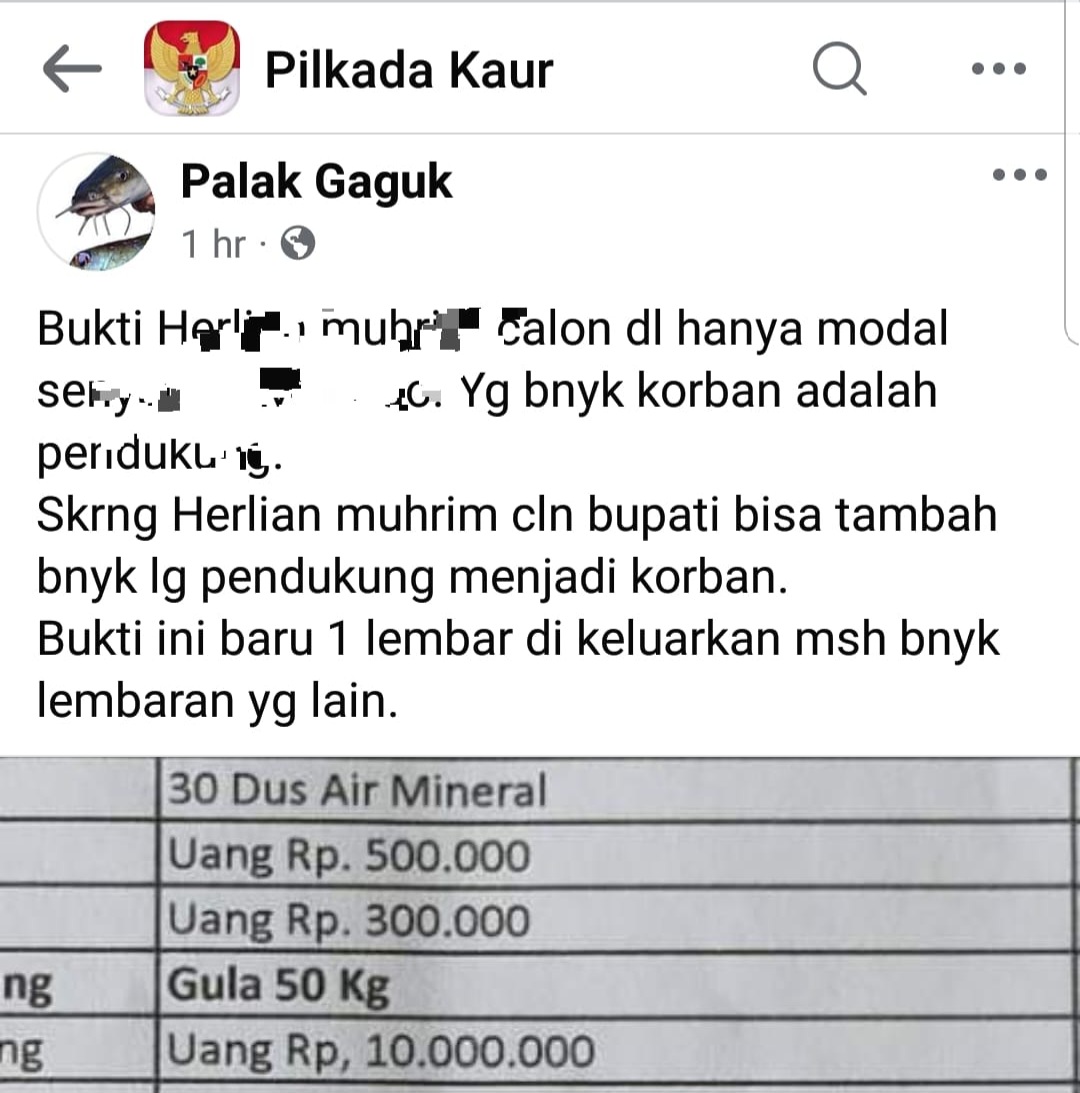Image resolution: width=1080 pixels, height=1093 pixels.
Task: Select the '30 Dus Air Mineral' table row
Action: [x=357, y=788]
